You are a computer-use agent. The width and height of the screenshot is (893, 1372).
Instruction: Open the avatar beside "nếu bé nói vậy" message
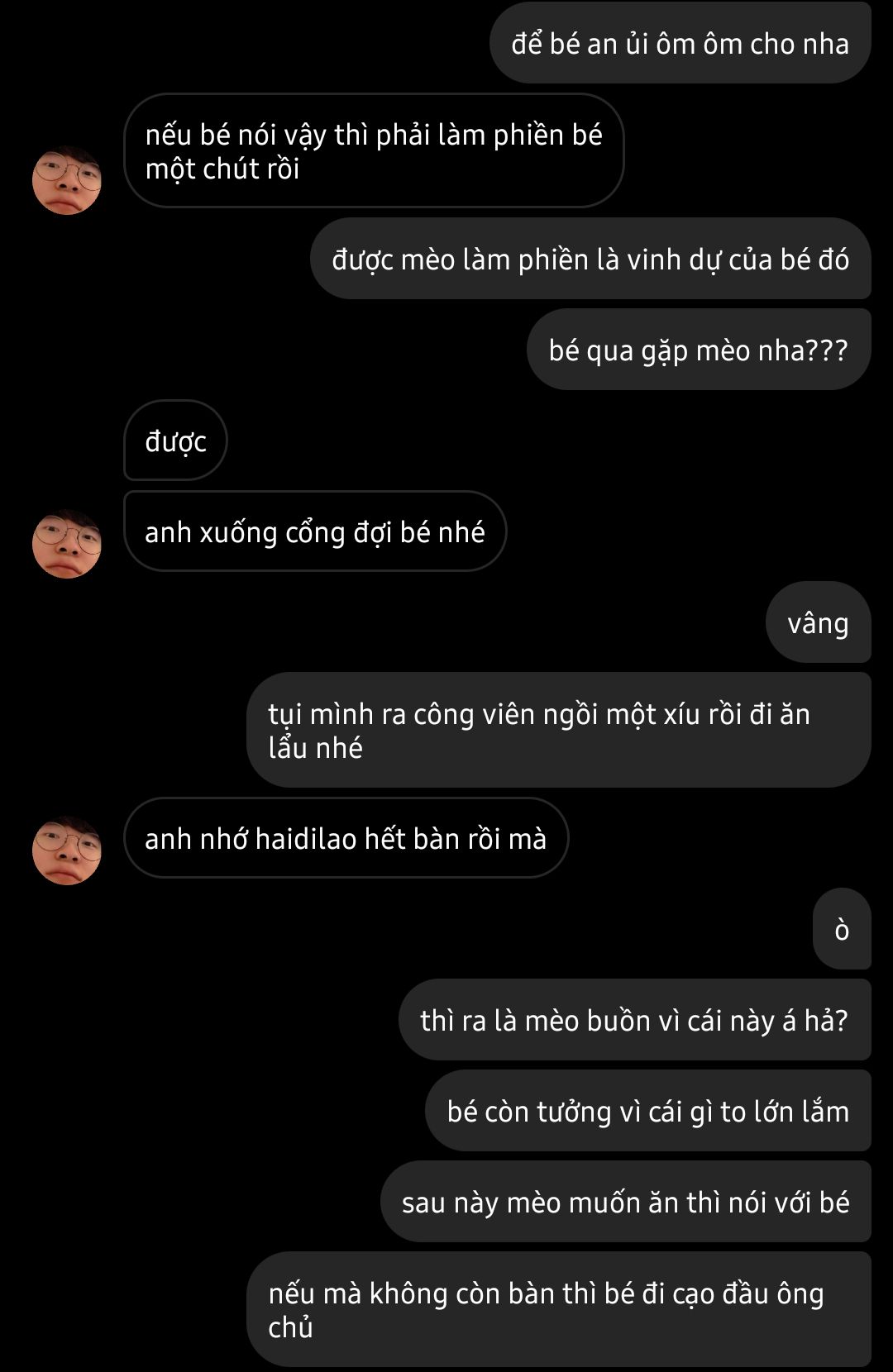coord(66,180)
